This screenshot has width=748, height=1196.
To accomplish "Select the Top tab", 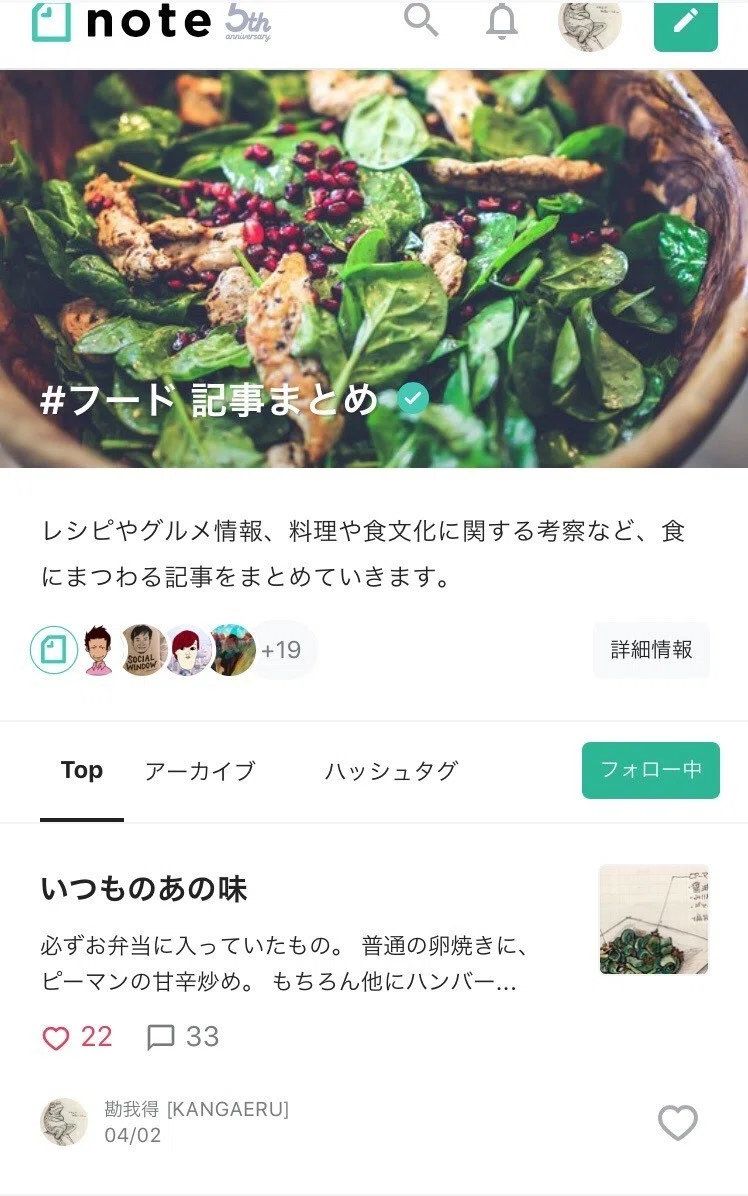I will click(x=82, y=770).
